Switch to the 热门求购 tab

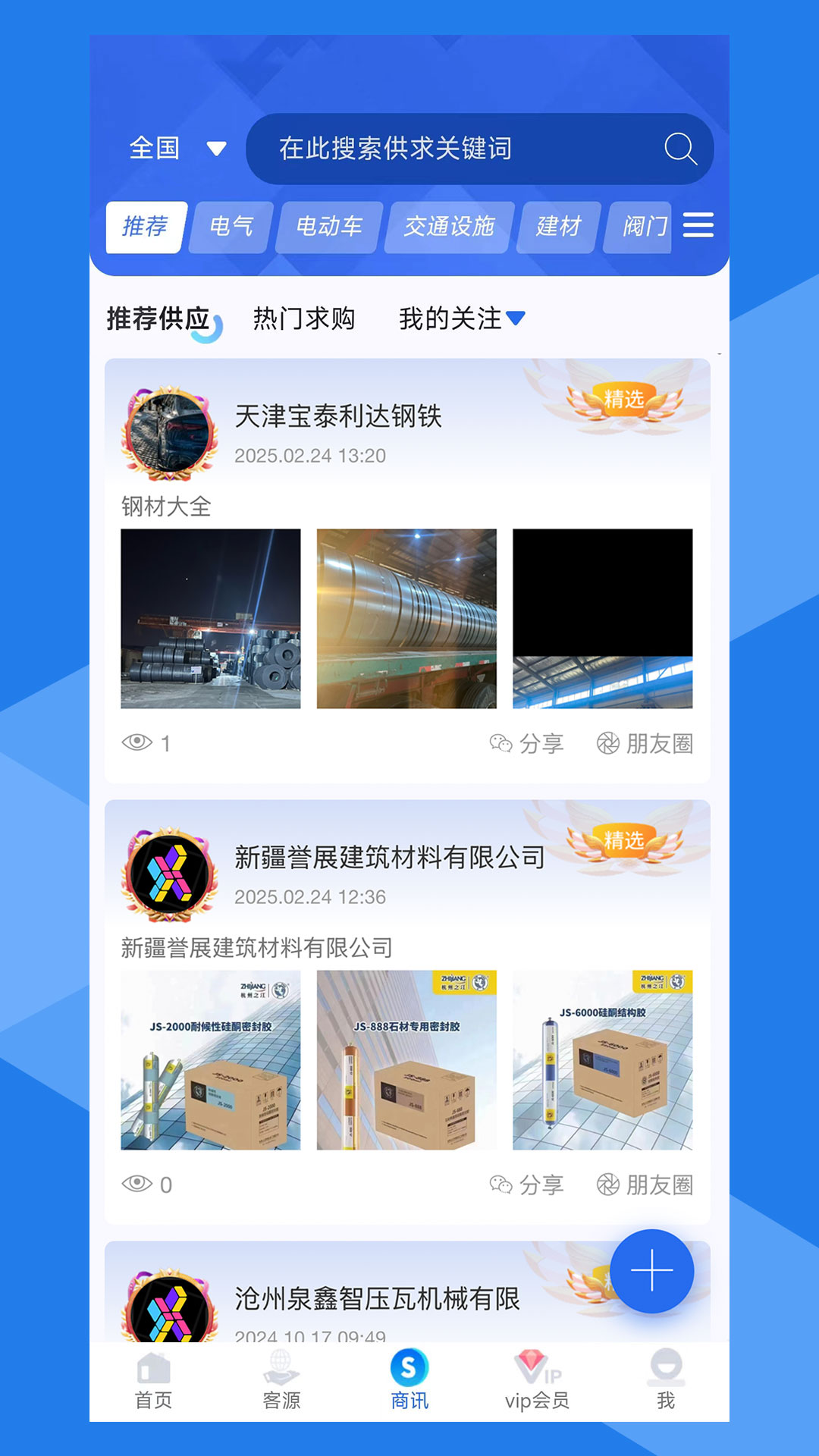(x=304, y=318)
